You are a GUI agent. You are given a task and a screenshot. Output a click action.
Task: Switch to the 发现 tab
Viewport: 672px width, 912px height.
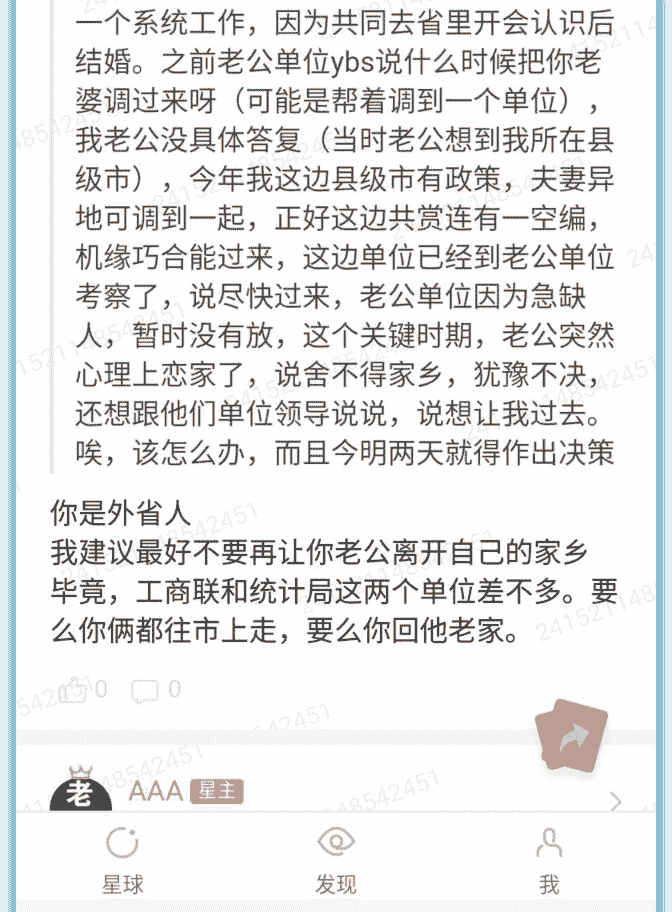point(336,860)
